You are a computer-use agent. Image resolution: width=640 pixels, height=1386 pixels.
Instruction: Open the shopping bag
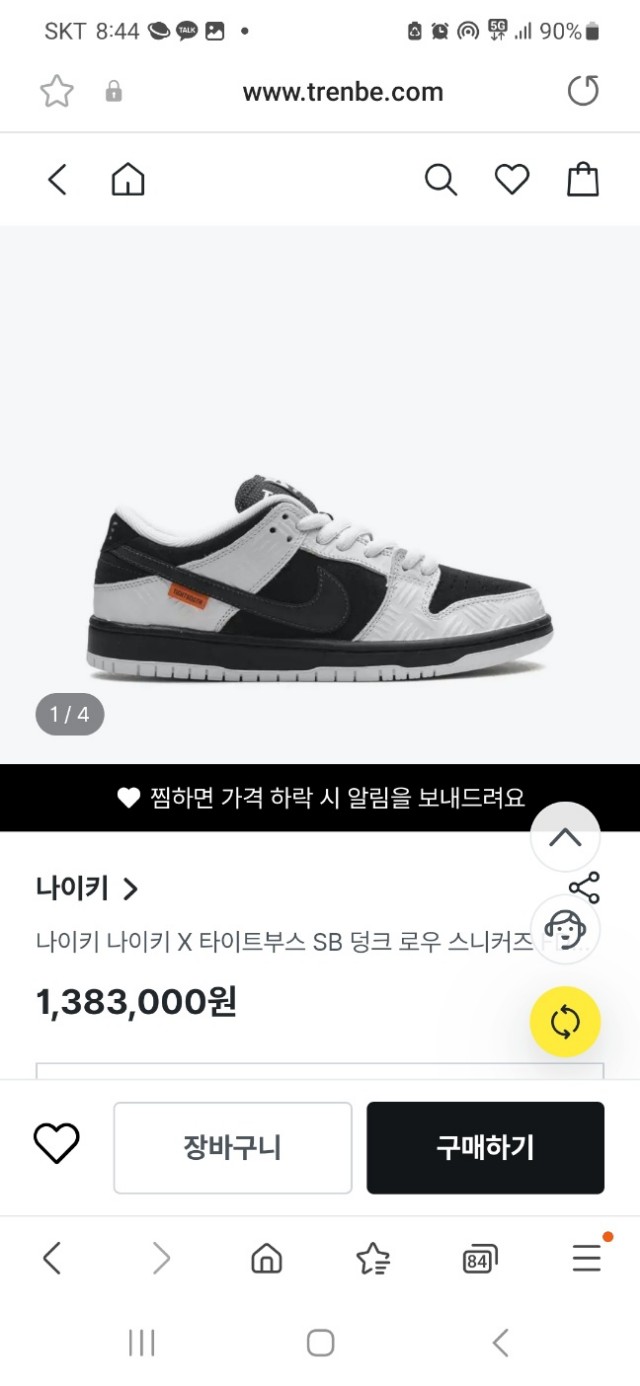coord(583,180)
